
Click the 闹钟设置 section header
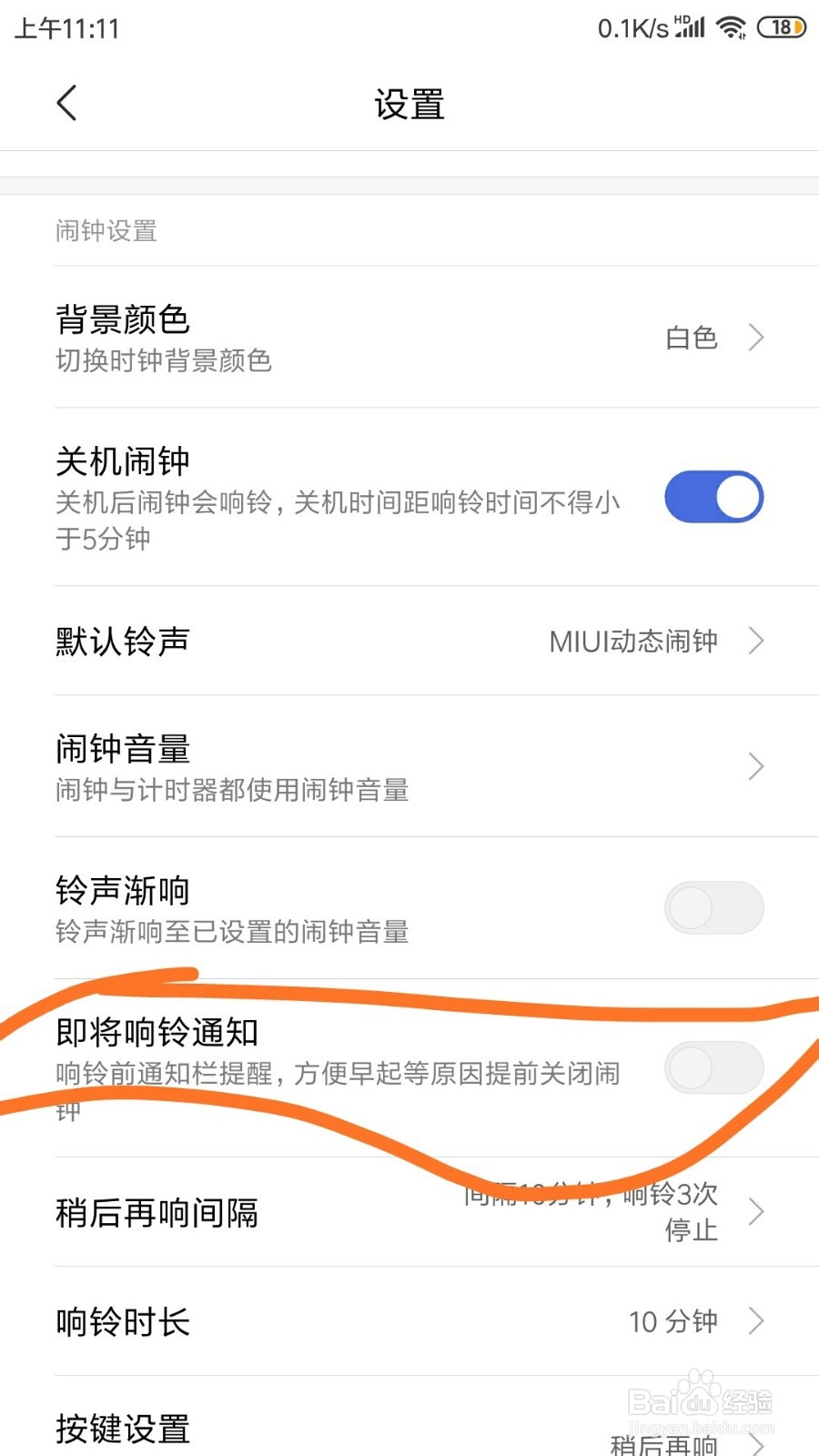click(106, 231)
